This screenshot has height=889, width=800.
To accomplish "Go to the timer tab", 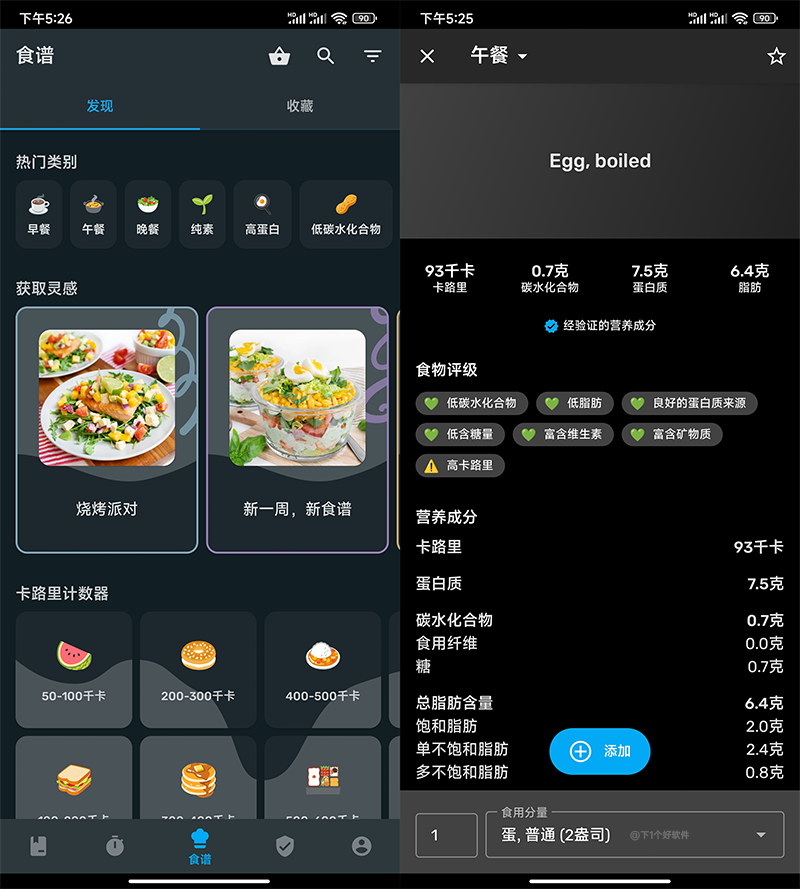I will tap(115, 846).
